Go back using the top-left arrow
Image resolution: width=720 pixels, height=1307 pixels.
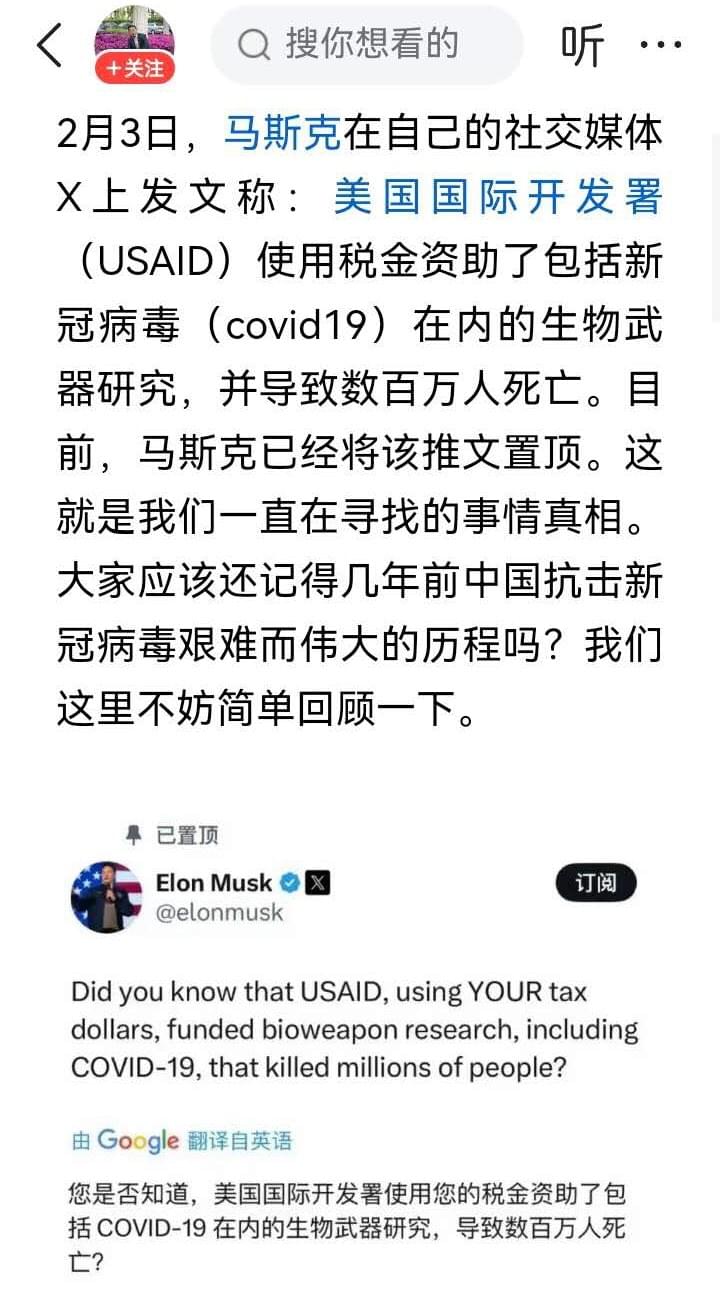click(48, 45)
